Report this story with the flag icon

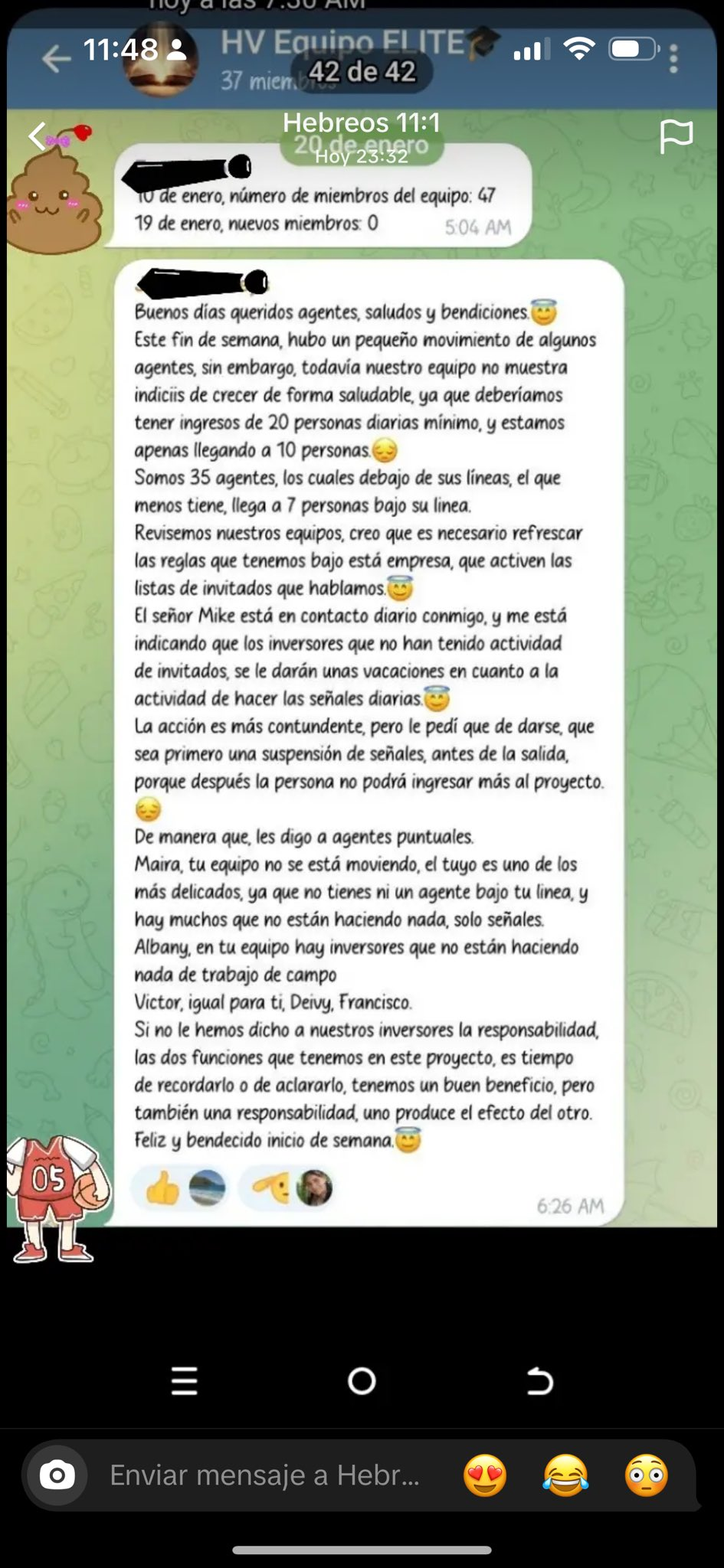click(x=676, y=136)
